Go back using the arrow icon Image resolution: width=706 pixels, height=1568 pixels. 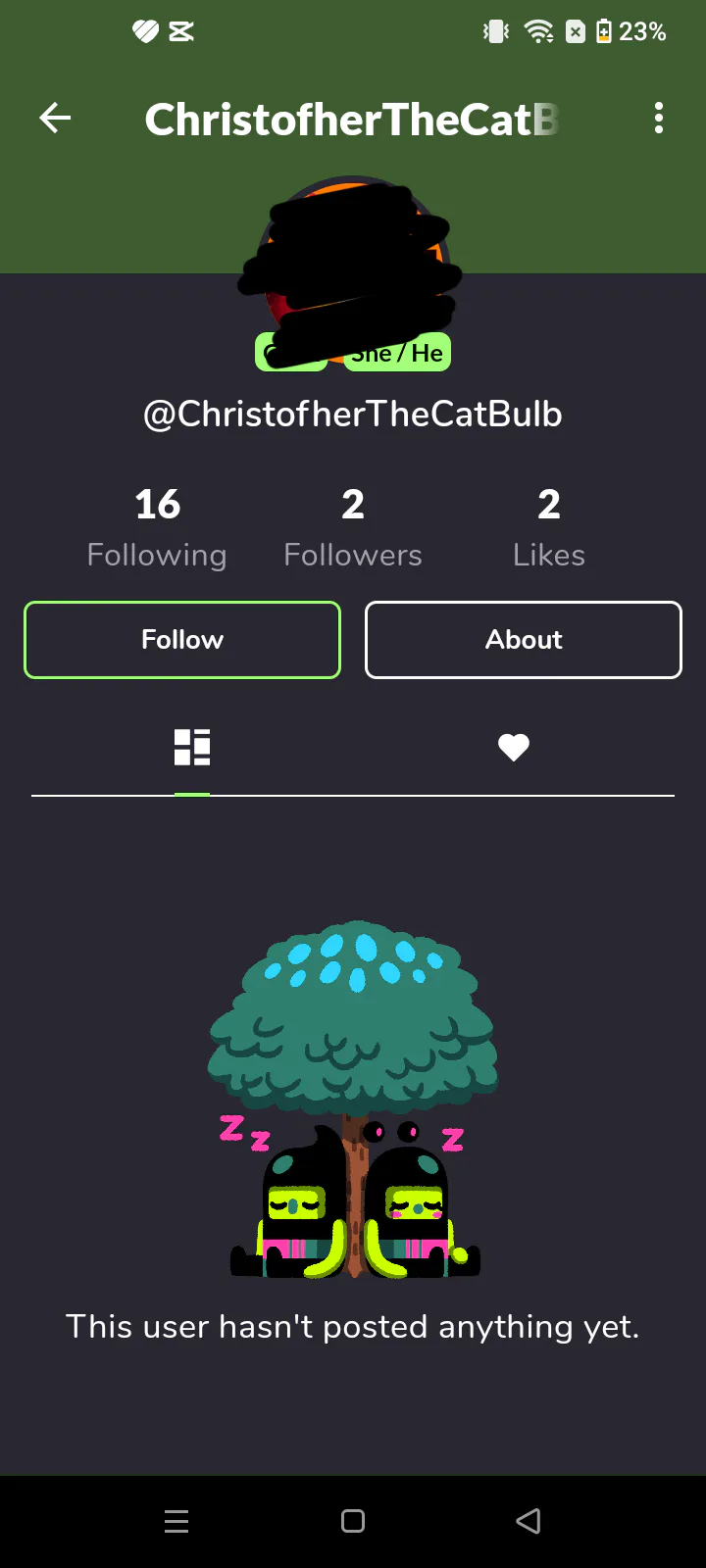coord(55,119)
